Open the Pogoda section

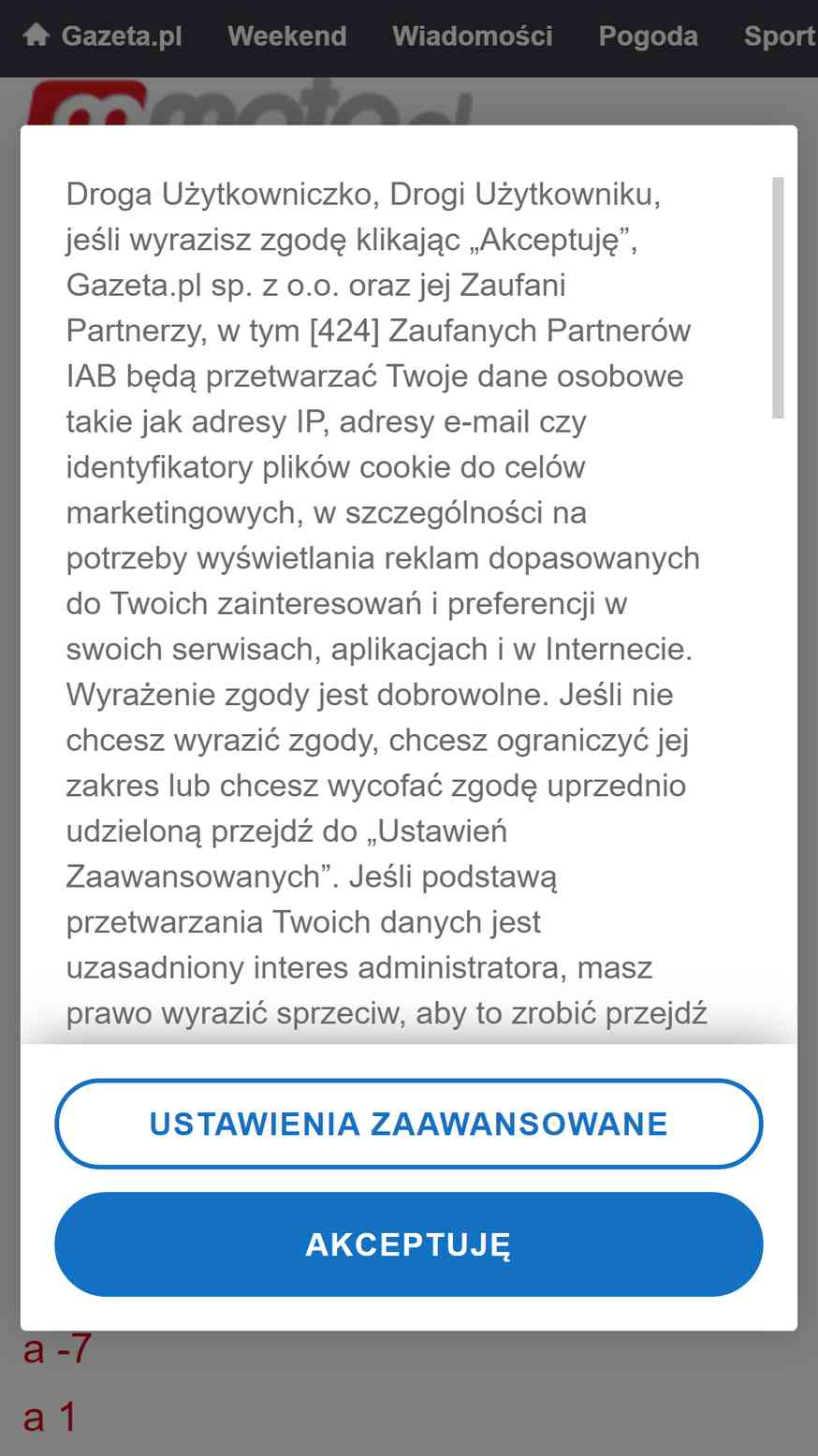click(649, 37)
